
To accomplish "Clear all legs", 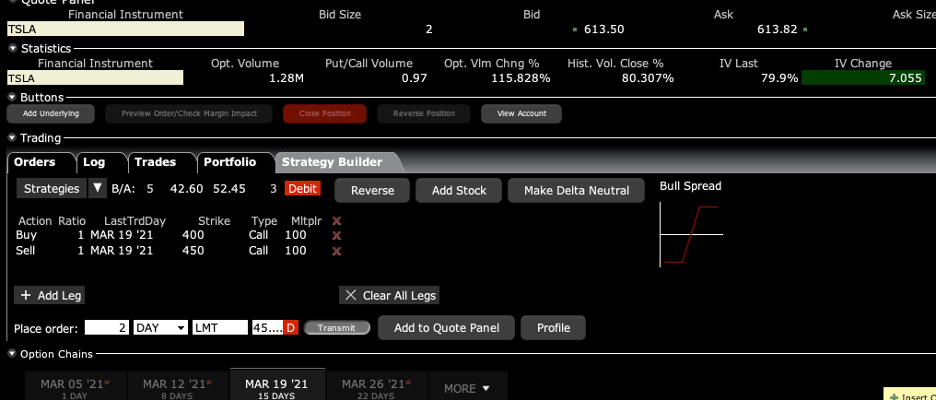I will pos(389,295).
